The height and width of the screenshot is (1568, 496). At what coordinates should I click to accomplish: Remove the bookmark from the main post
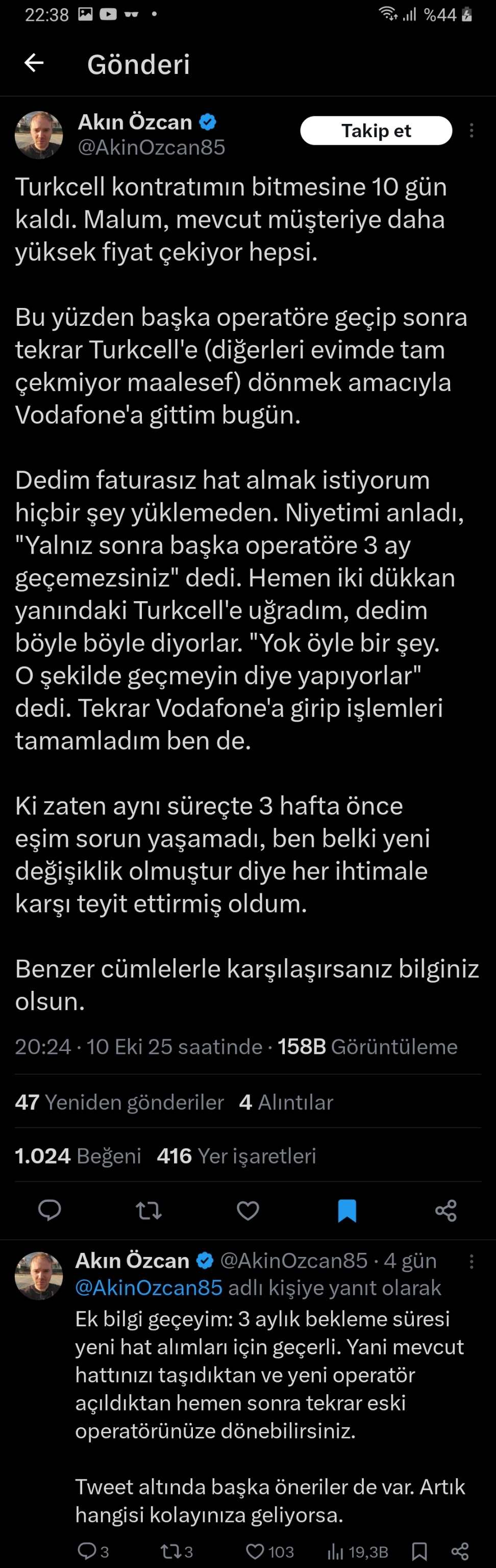346,1210
